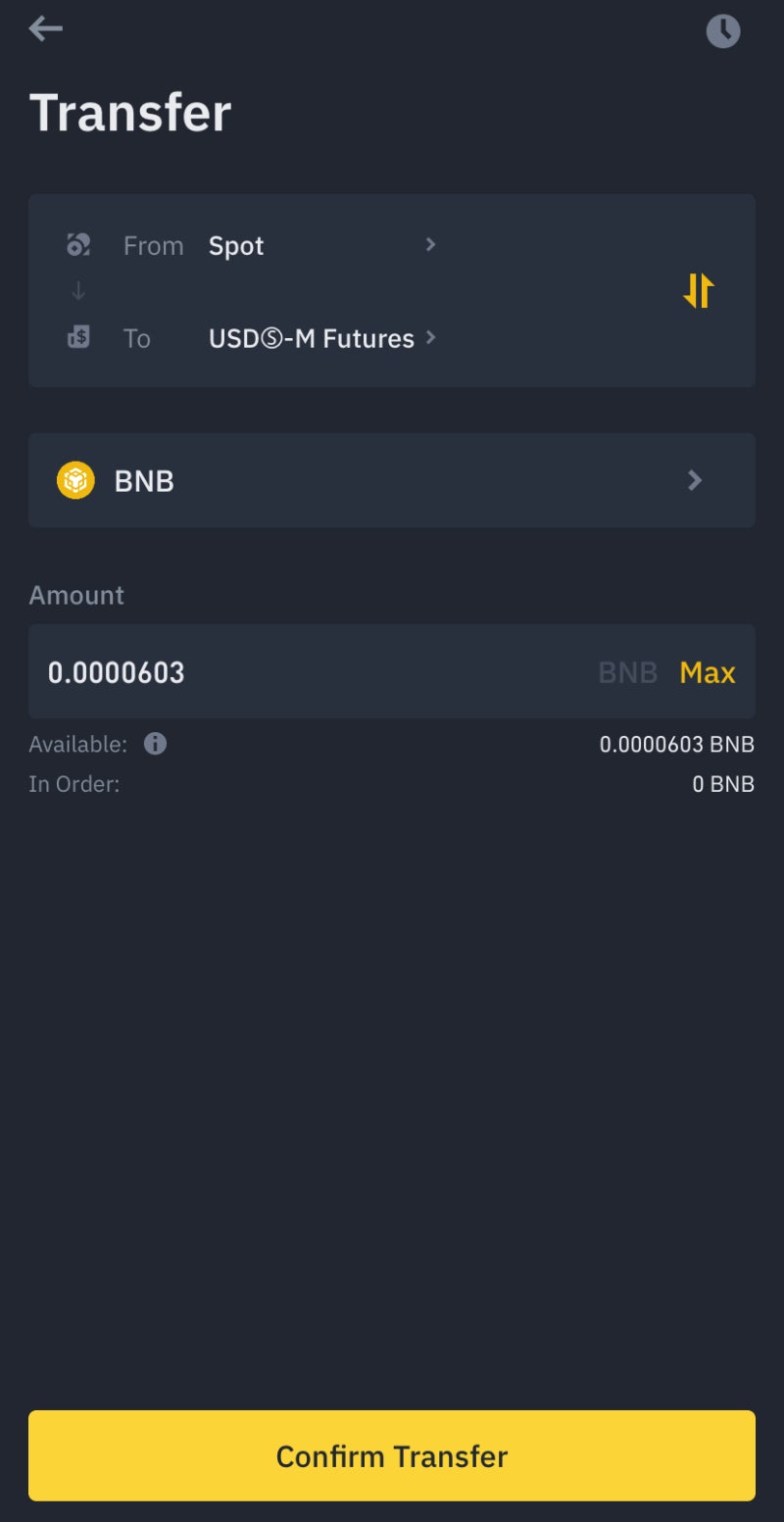
Task: Select Max to transfer full balance
Action: tap(708, 672)
